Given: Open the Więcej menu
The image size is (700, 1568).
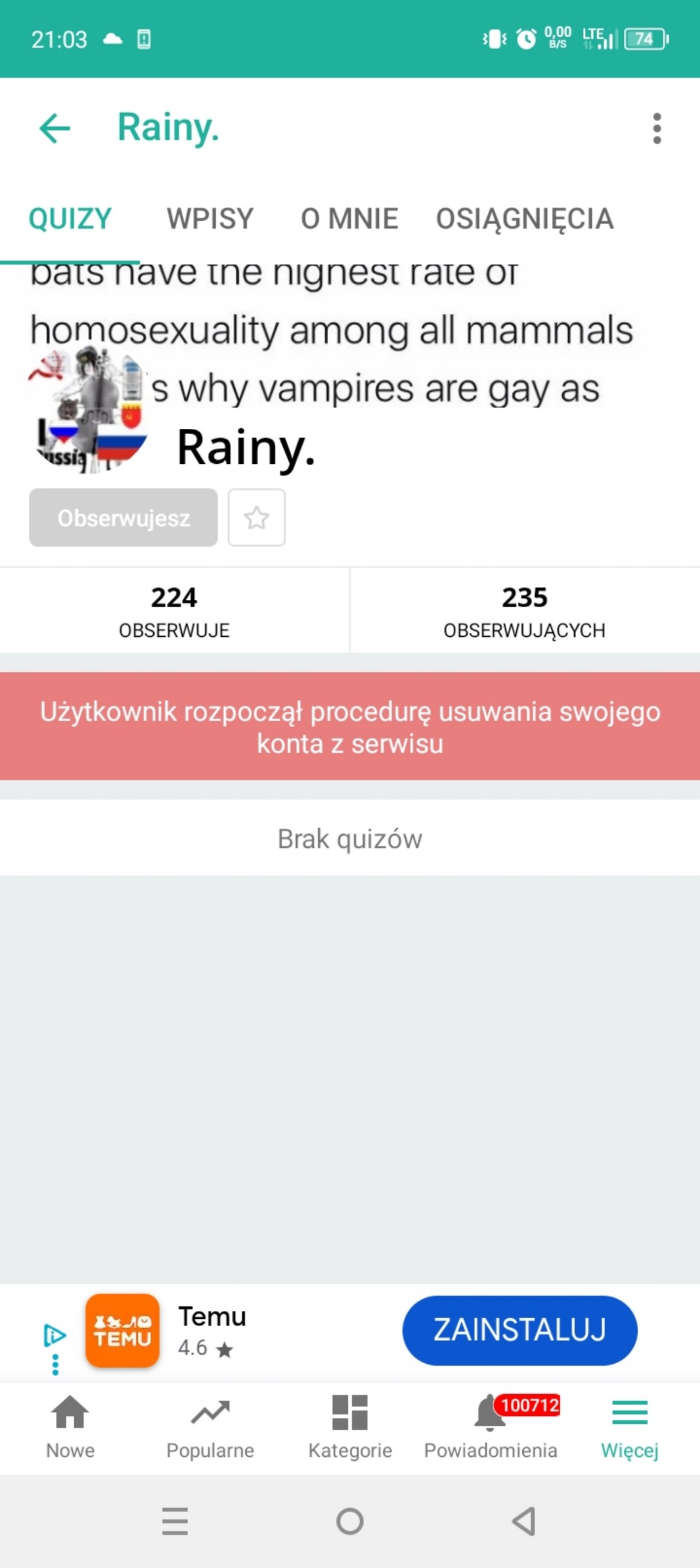Looking at the screenshot, I should click(629, 1427).
